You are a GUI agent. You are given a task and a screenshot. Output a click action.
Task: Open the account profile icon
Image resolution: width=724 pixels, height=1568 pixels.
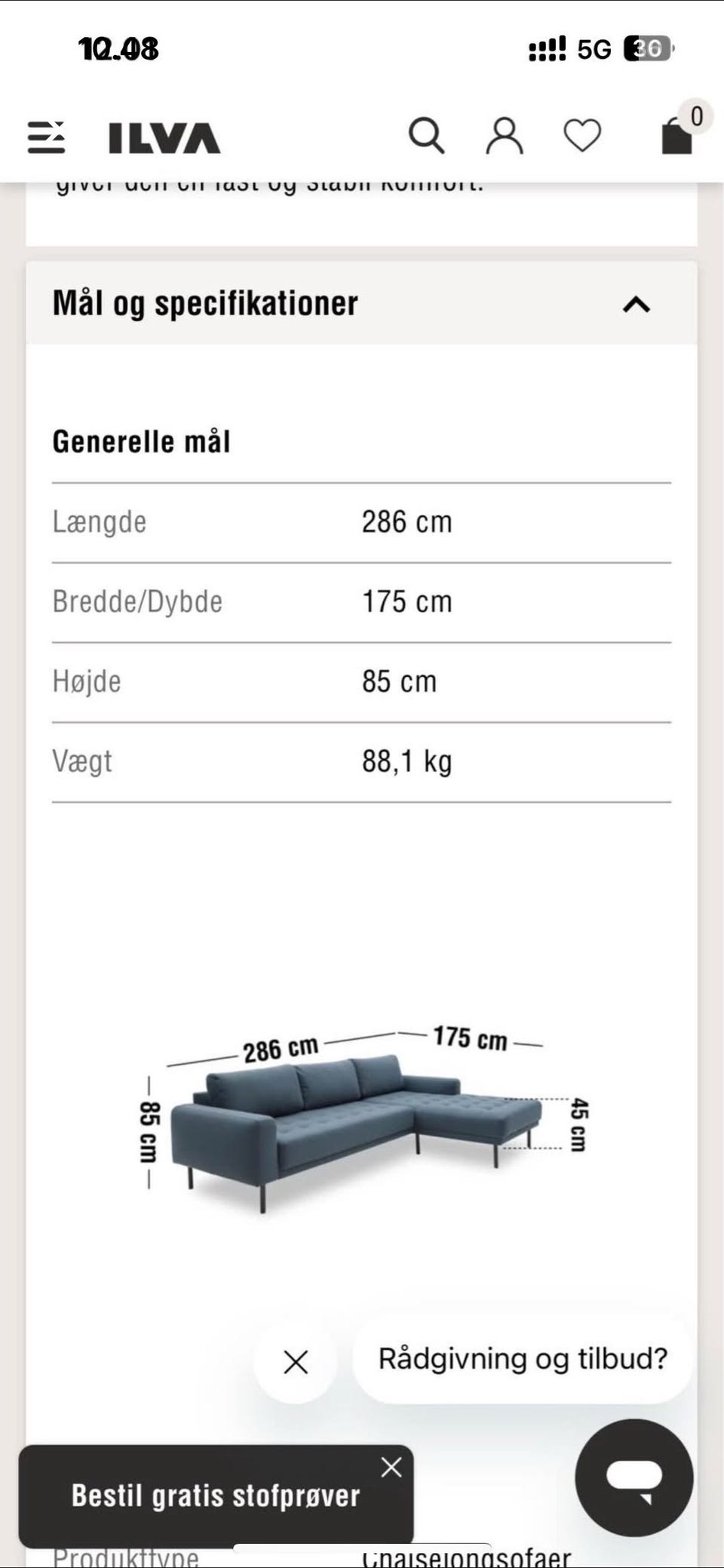[504, 136]
